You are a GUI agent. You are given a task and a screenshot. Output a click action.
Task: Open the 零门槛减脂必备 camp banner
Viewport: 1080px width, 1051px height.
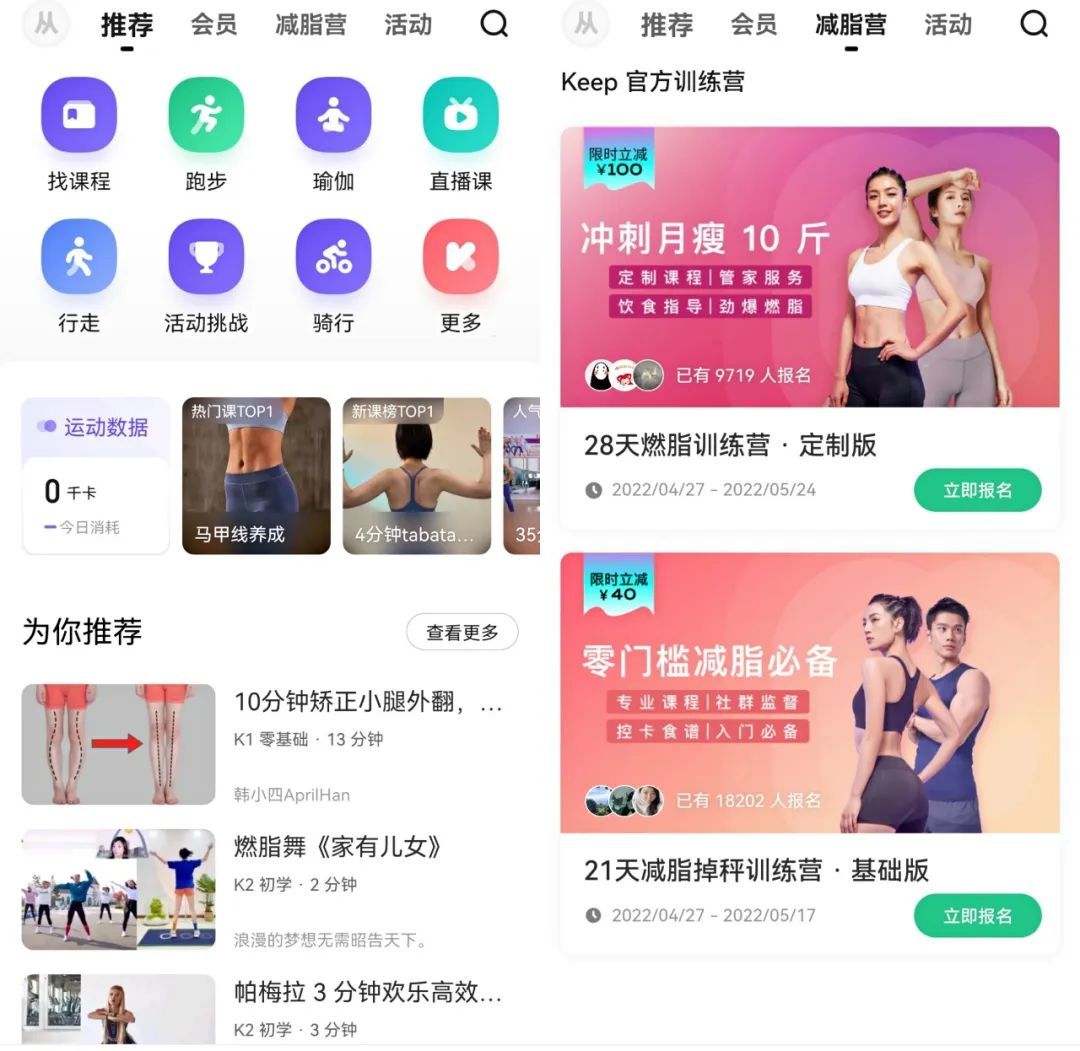pyautogui.click(x=809, y=692)
